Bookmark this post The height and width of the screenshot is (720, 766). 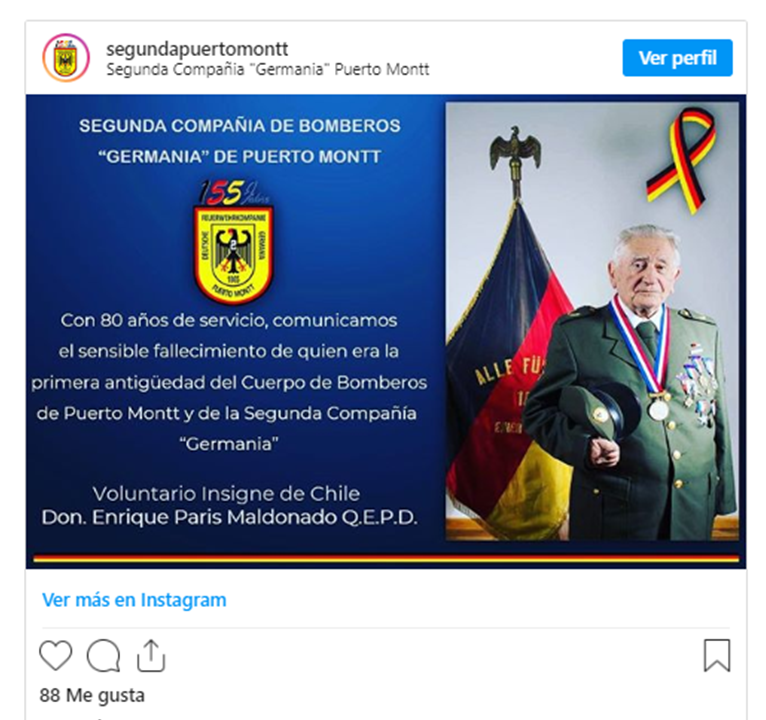click(x=716, y=656)
